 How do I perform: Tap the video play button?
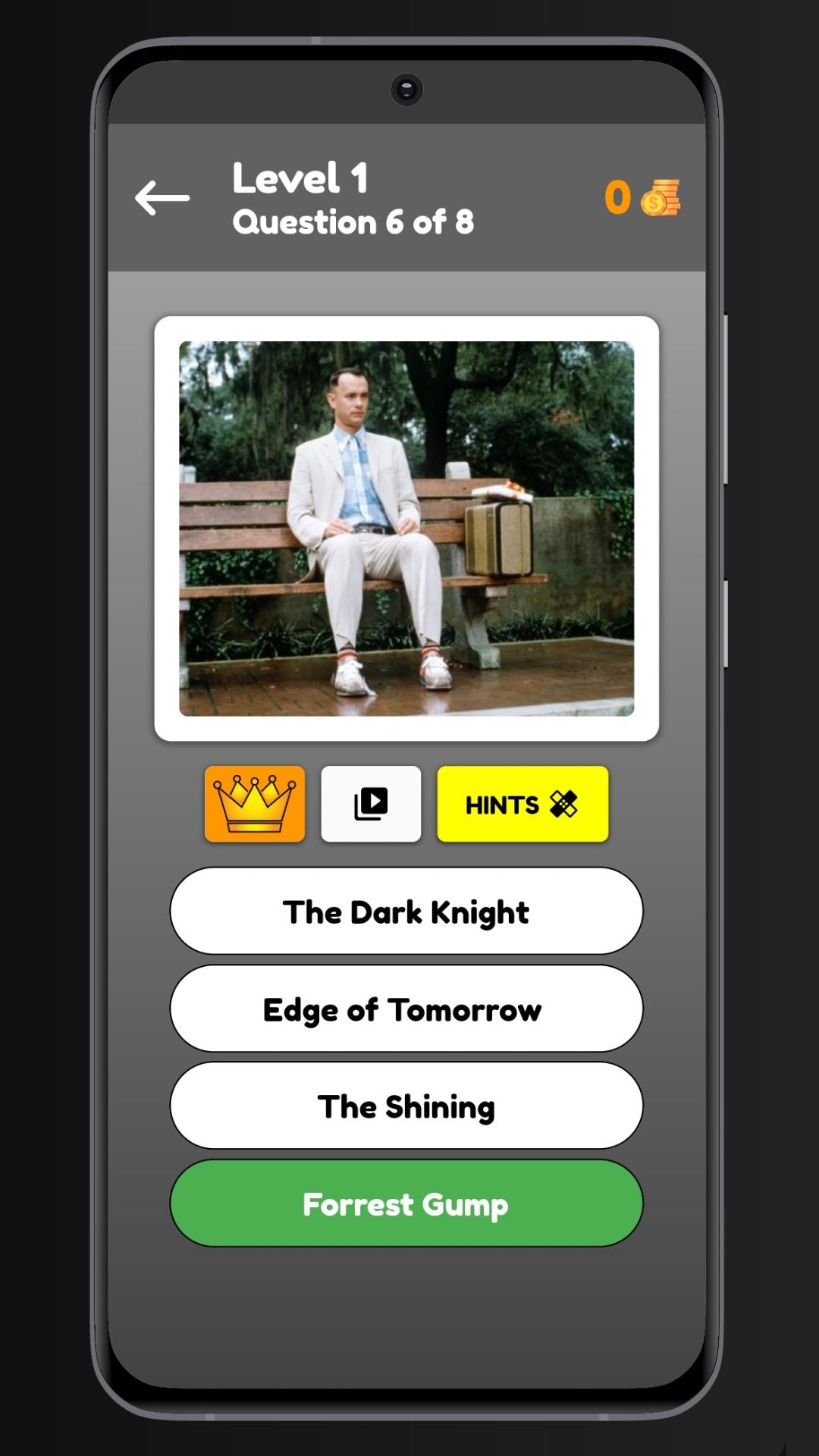pyautogui.click(x=371, y=804)
